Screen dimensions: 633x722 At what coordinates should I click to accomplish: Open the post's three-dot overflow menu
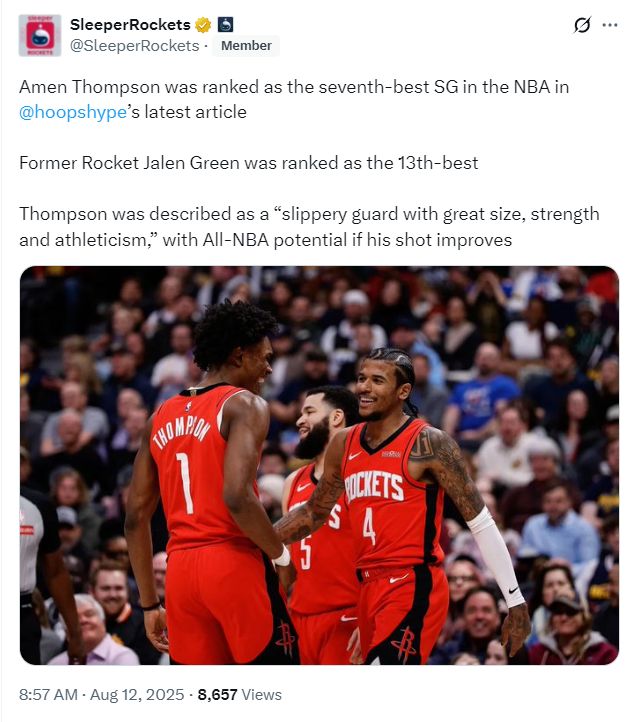(x=609, y=26)
